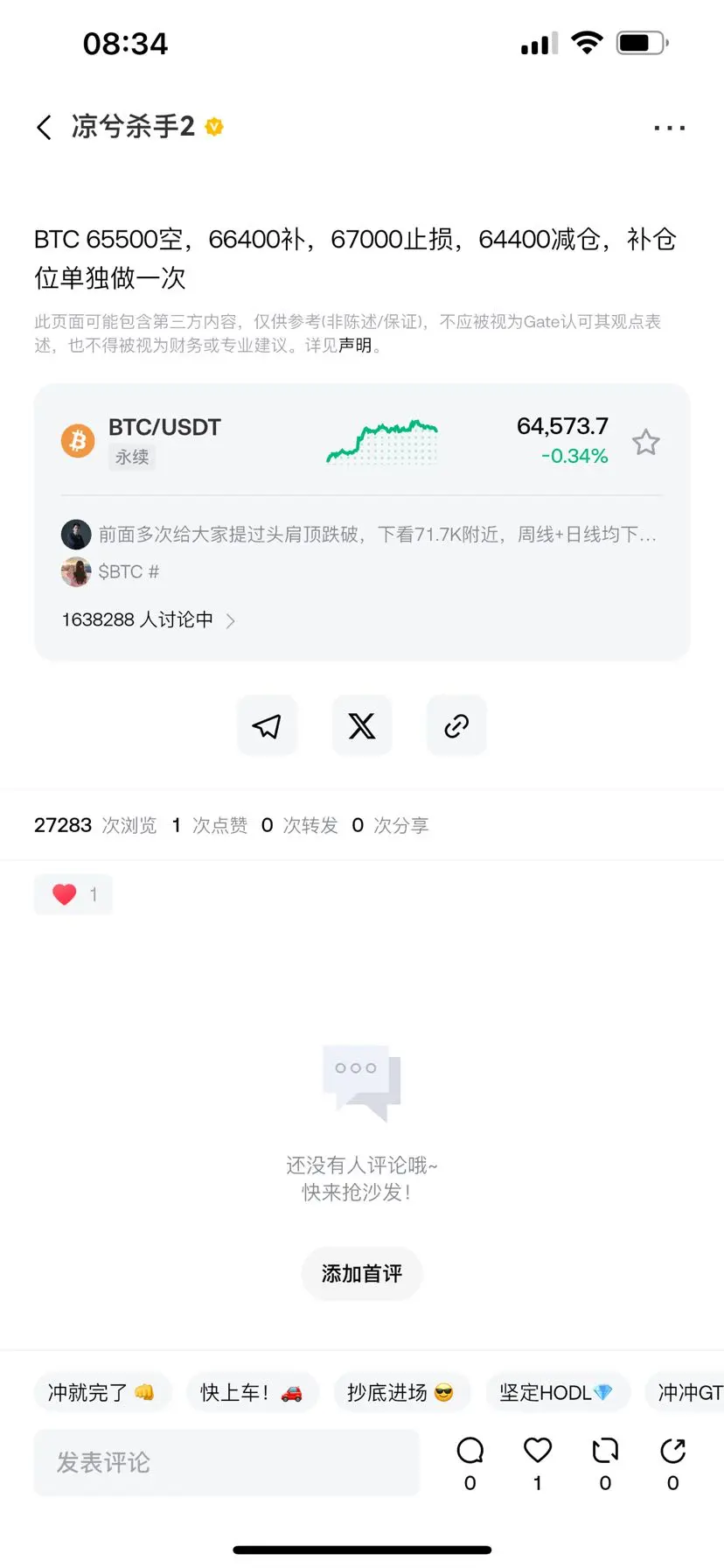Image resolution: width=724 pixels, height=1568 pixels.
Task: Tap 添加首评 to add the first comment
Action: [x=362, y=1273]
